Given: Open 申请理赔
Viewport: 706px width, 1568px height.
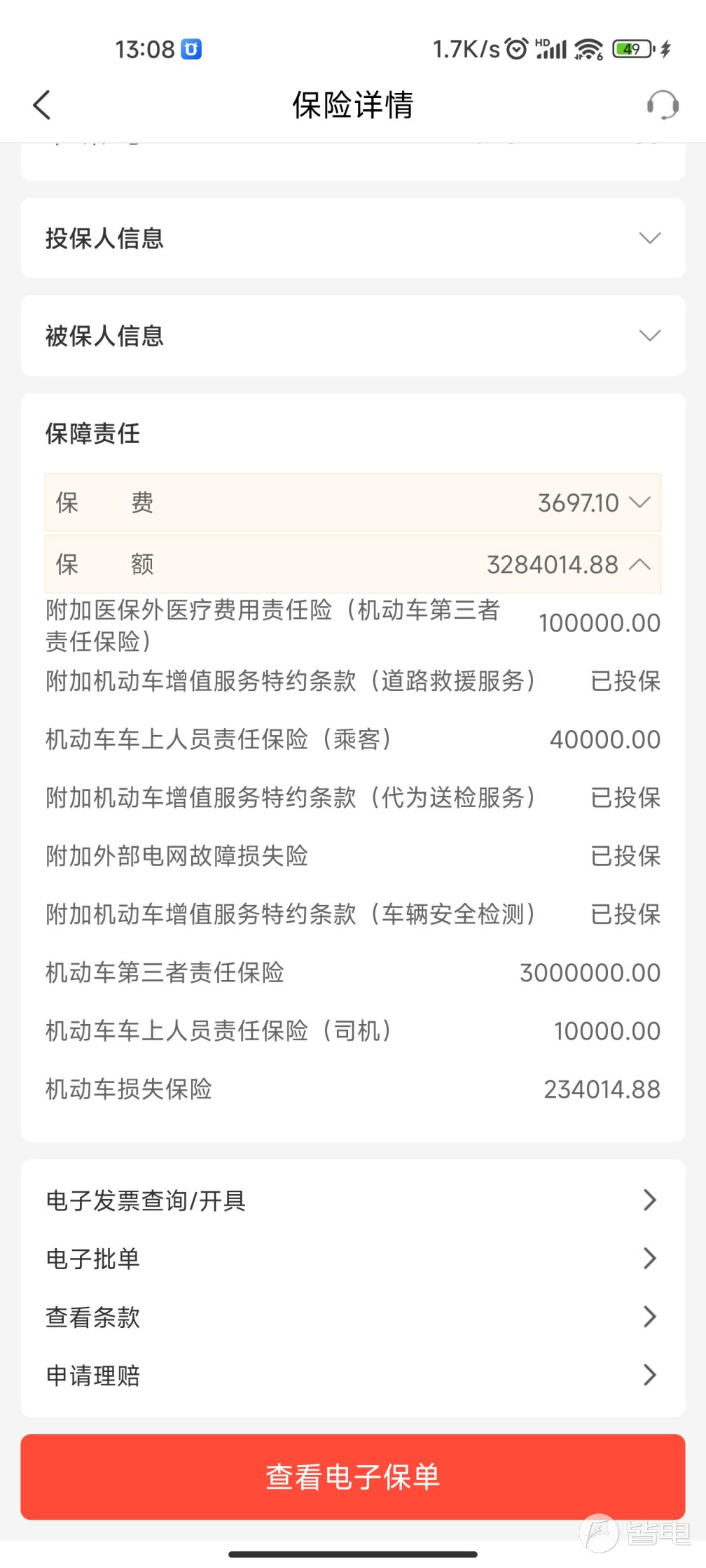Looking at the screenshot, I should [353, 1375].
